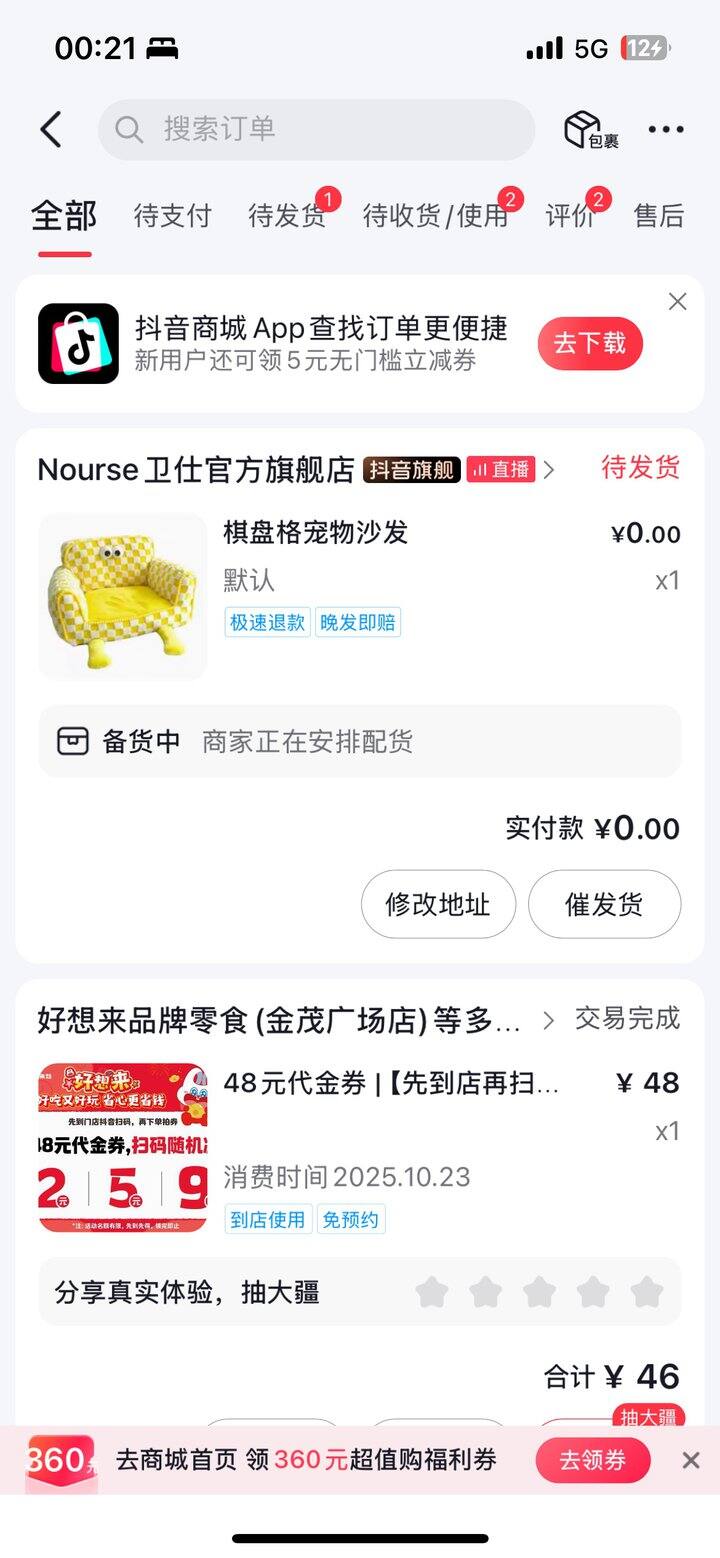The height and width of the screenshot is (1558, 720).
Task: Switch to the 待支付 tab
Action: (x=172, y=216)
